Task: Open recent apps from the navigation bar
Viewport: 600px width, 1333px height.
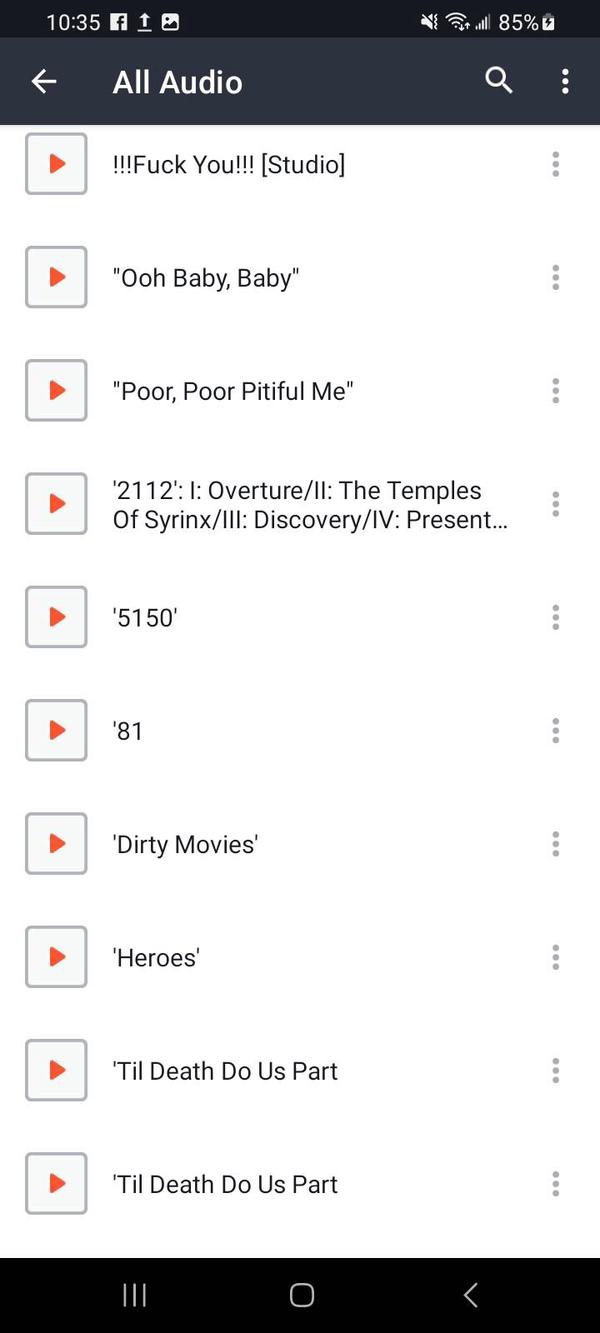Action: point(134,1295)
